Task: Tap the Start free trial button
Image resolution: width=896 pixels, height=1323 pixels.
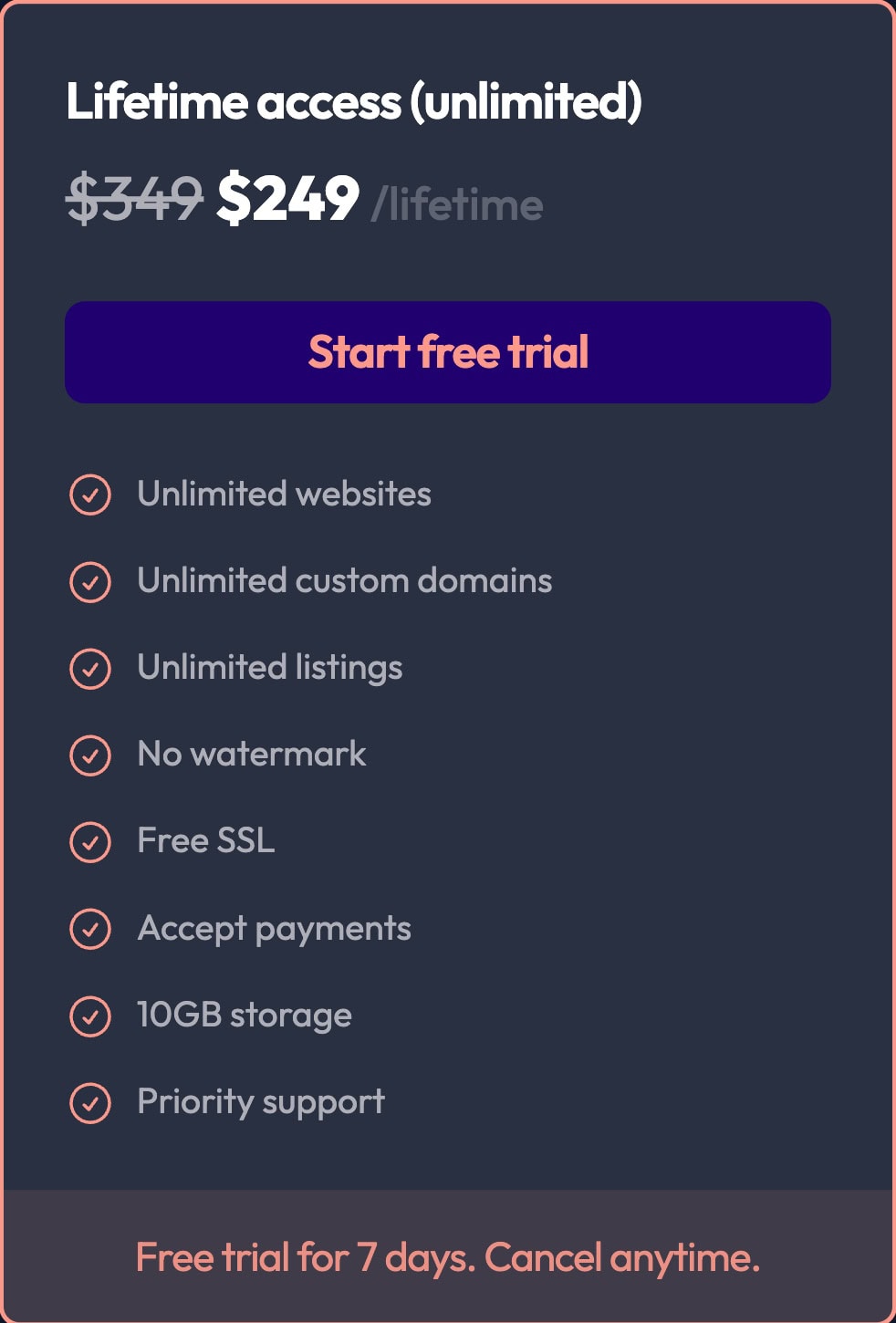Action: click(448, 352)
